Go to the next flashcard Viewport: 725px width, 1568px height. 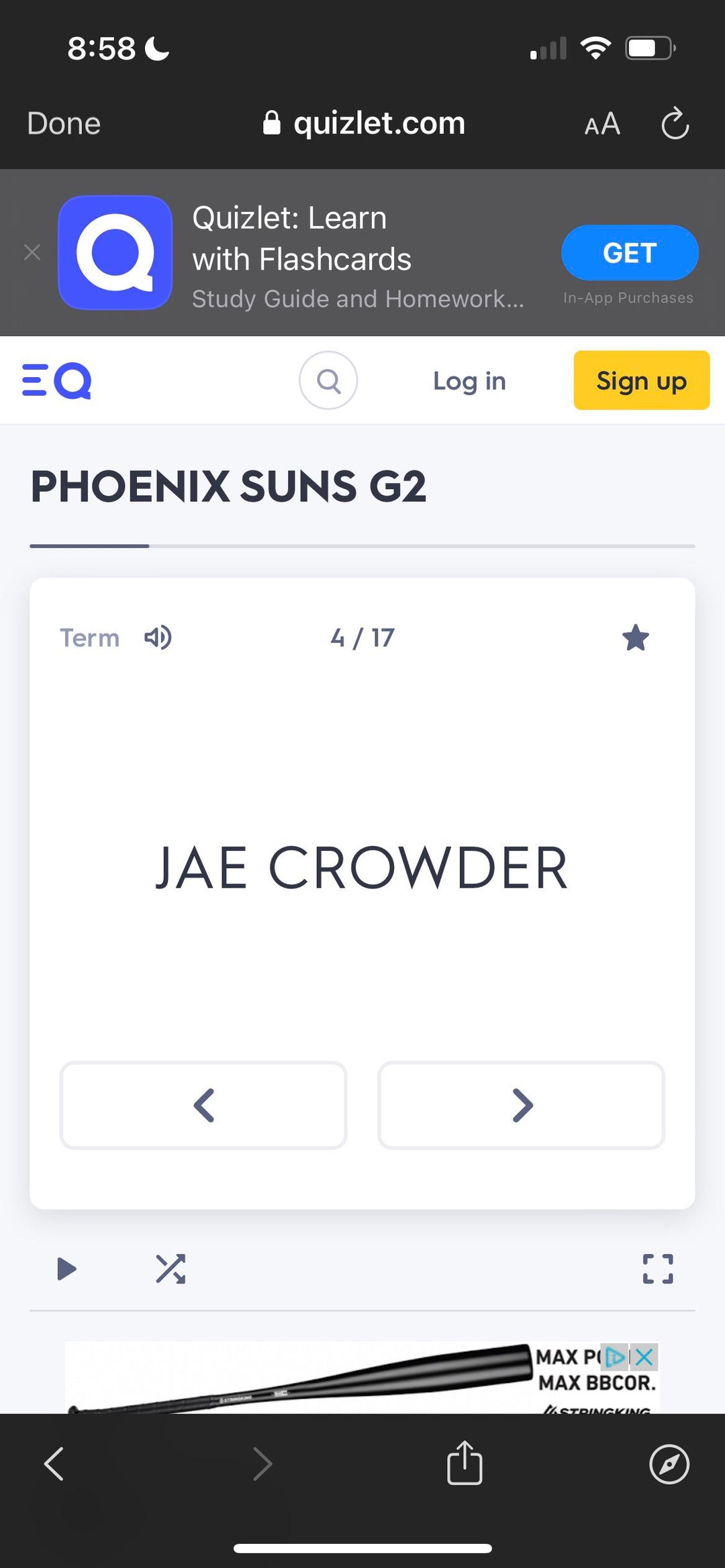(x=522, y=1105)
